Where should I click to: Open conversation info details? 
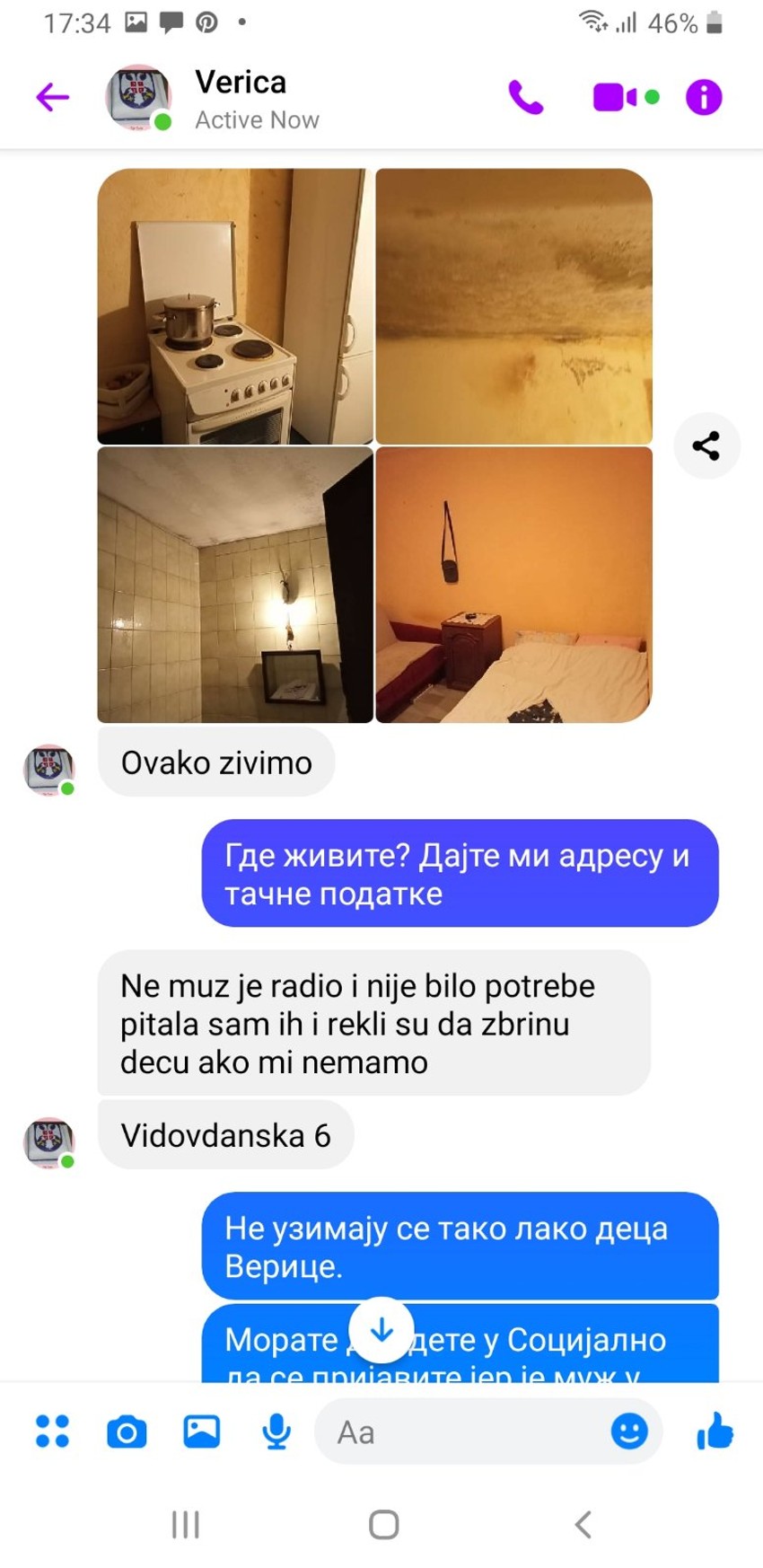[x=704, y=97]
